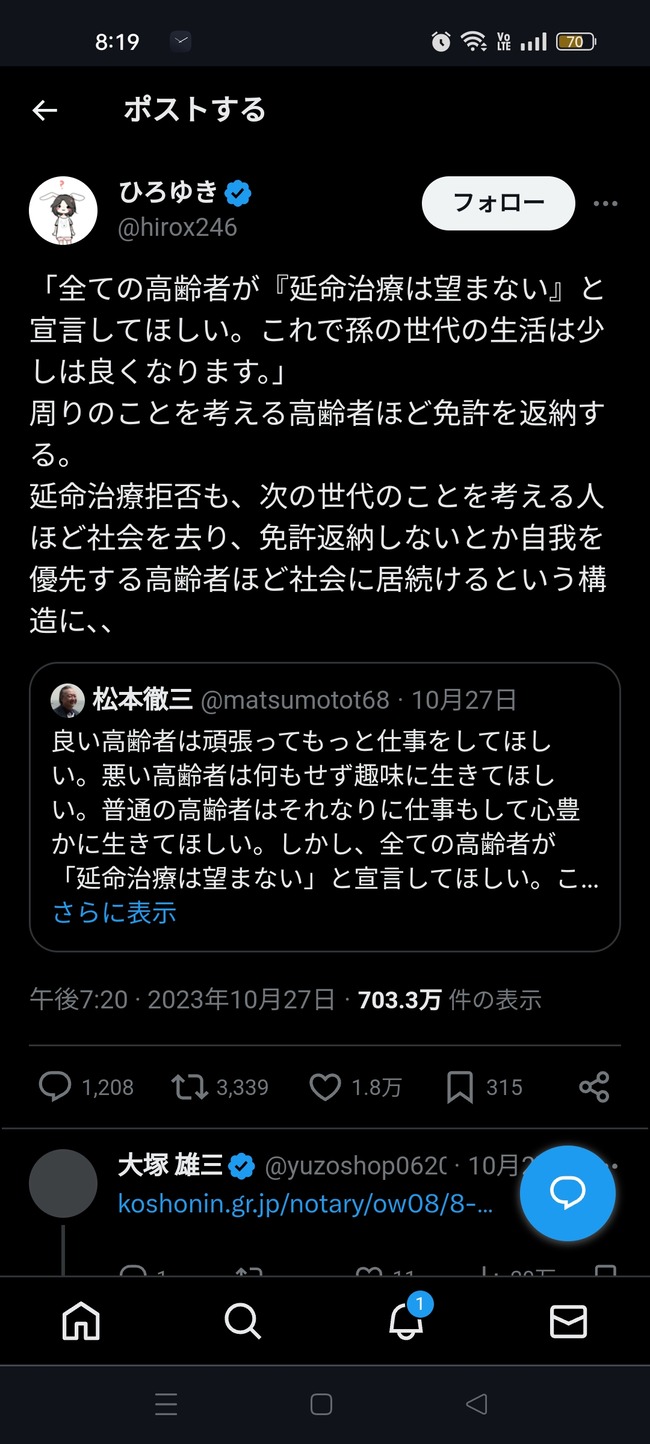This screenshot has width=650, height=1444.
Task: Open the quoted post by 松本徹三
Action: (324, 790)
